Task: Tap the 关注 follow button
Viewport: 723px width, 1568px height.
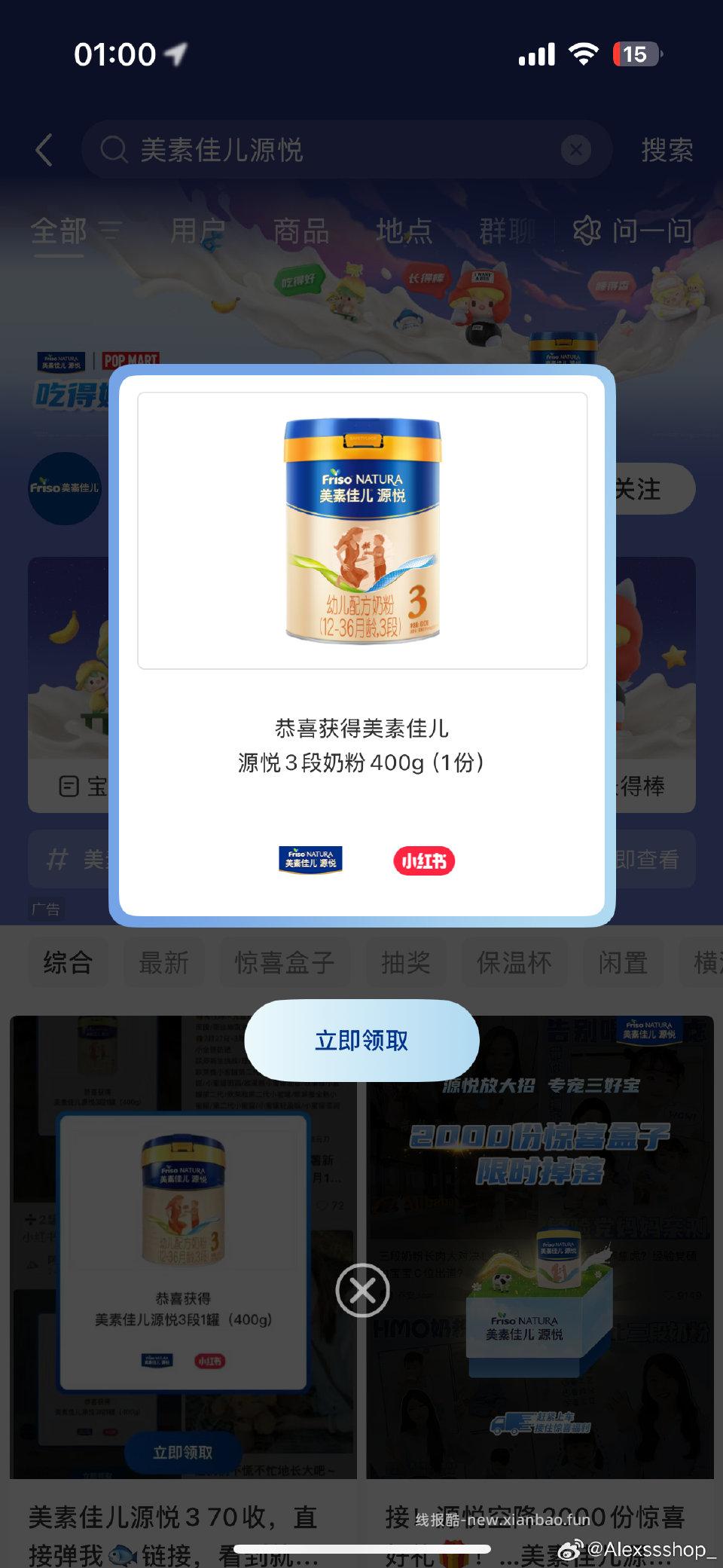Action: pyautogui.click(x=637, y=488)
